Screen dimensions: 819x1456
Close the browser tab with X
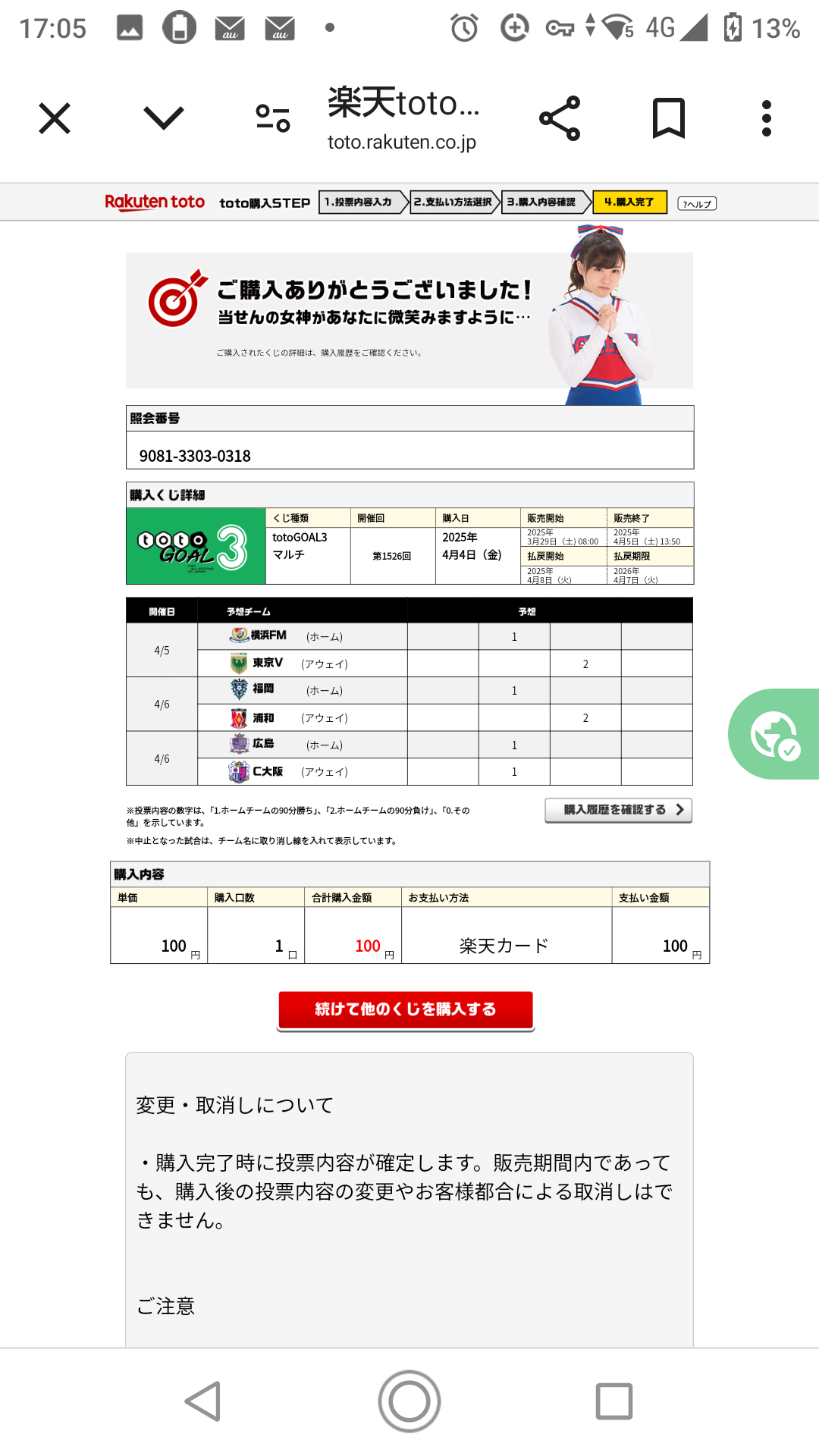[55, 118]
